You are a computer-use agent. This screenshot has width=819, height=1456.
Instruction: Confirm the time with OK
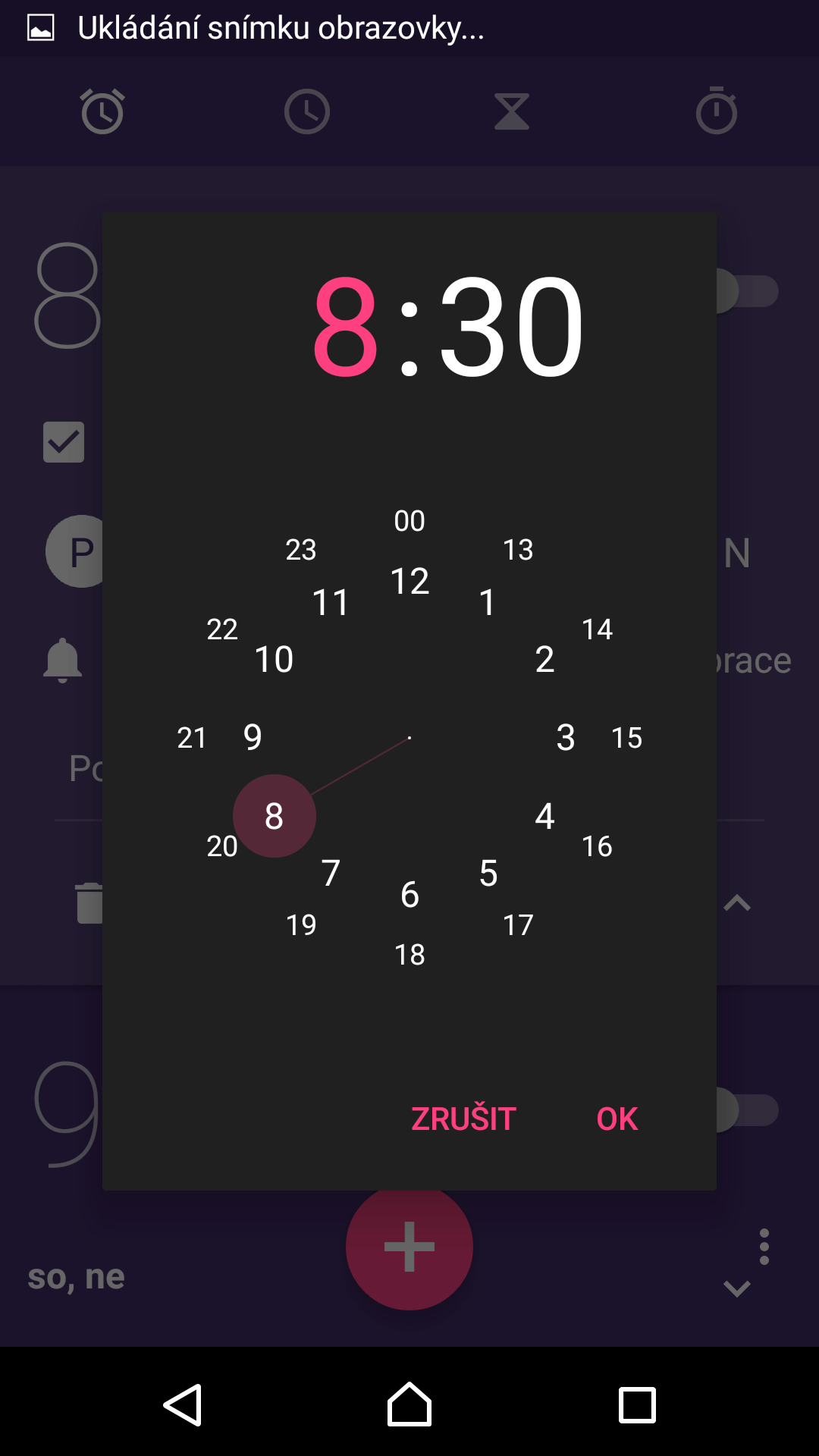[x=617, y=1119]
